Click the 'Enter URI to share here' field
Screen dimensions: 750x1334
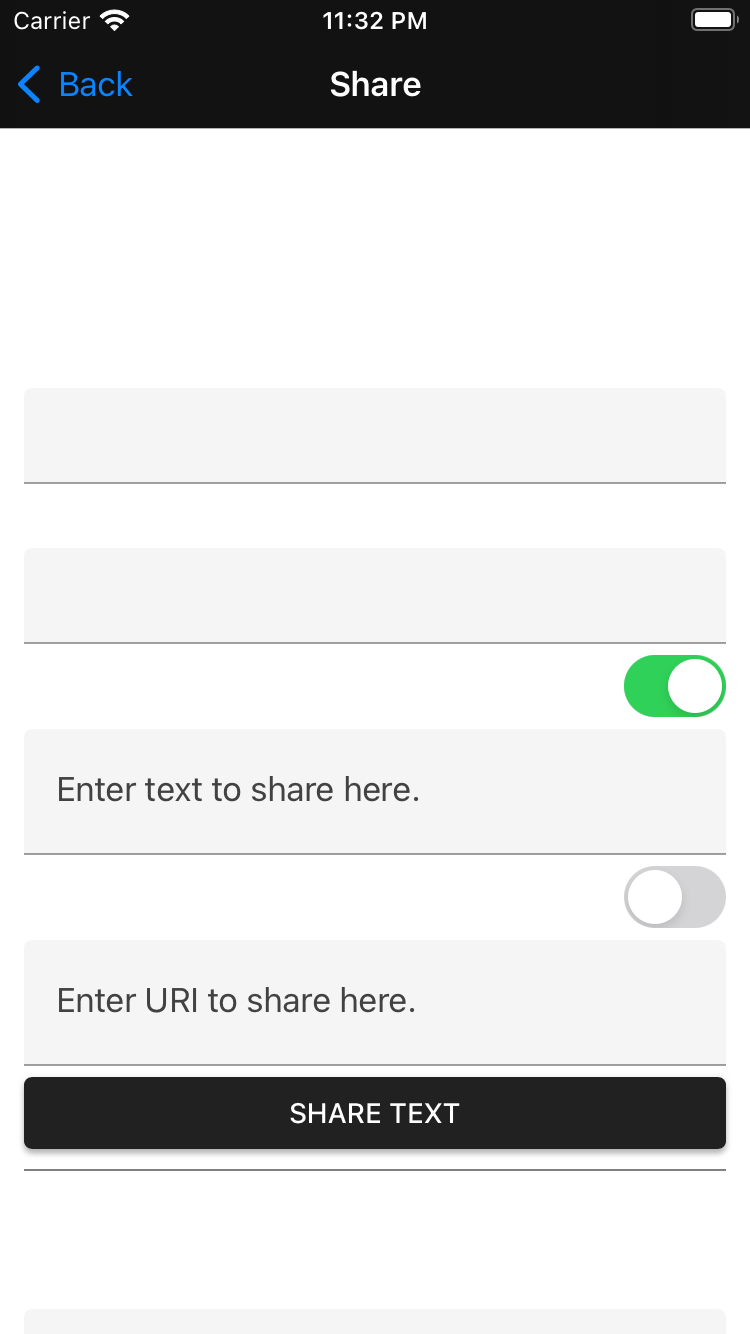[375, 1001]
